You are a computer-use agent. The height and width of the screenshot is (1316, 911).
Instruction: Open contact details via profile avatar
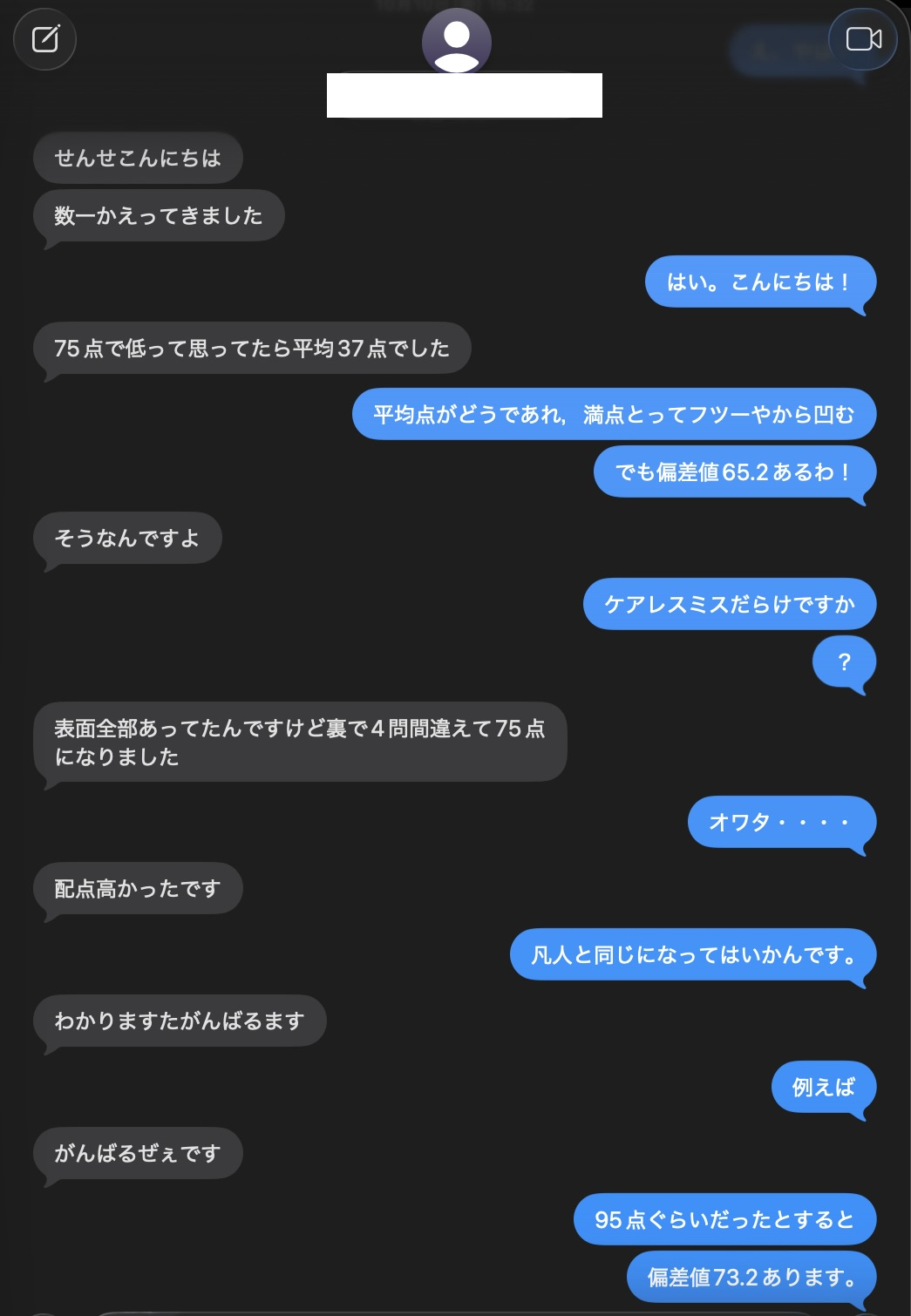coord(456,41)
